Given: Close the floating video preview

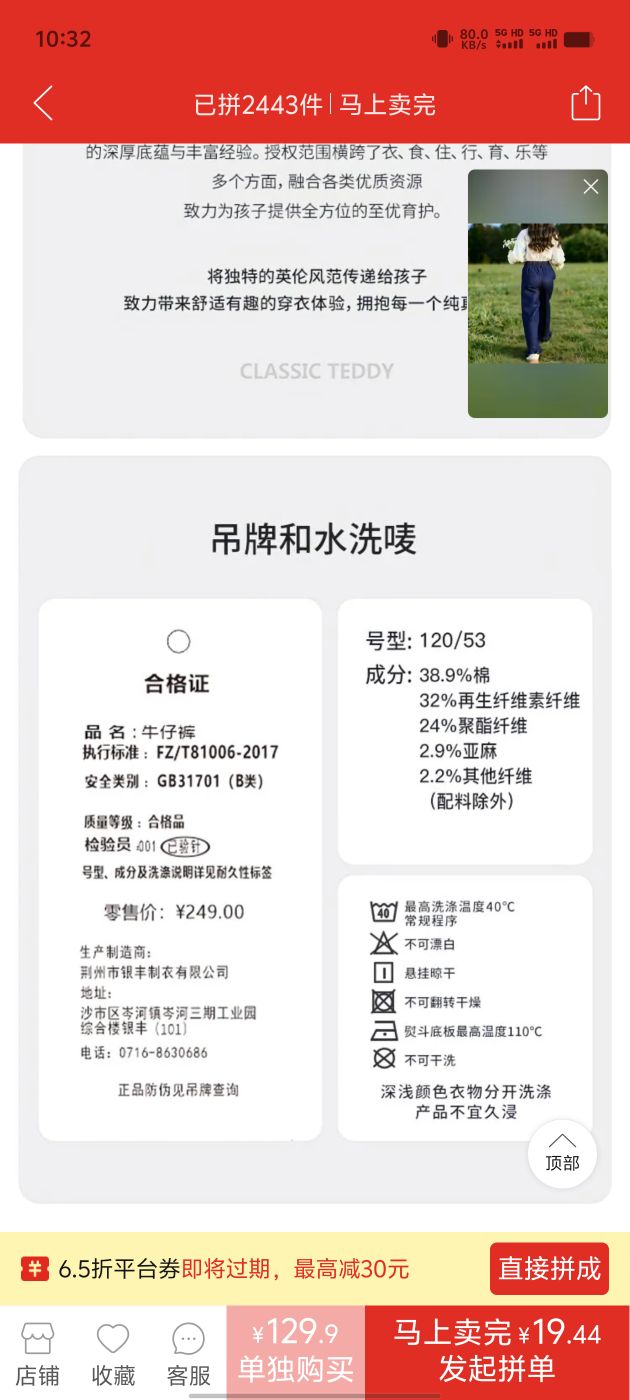Looking at the screenshot, I should click(591, 186).
